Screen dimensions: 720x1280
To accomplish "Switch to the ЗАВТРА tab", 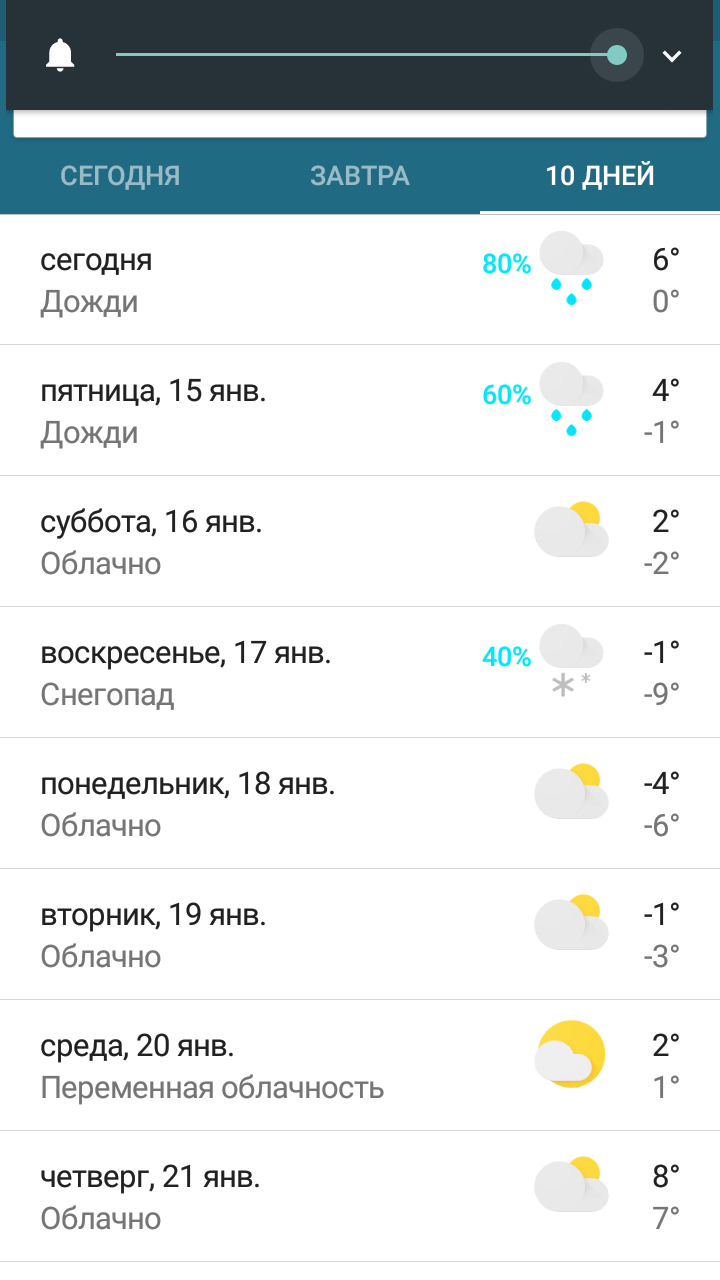I will pyautogui.click(x=360, y=176).
